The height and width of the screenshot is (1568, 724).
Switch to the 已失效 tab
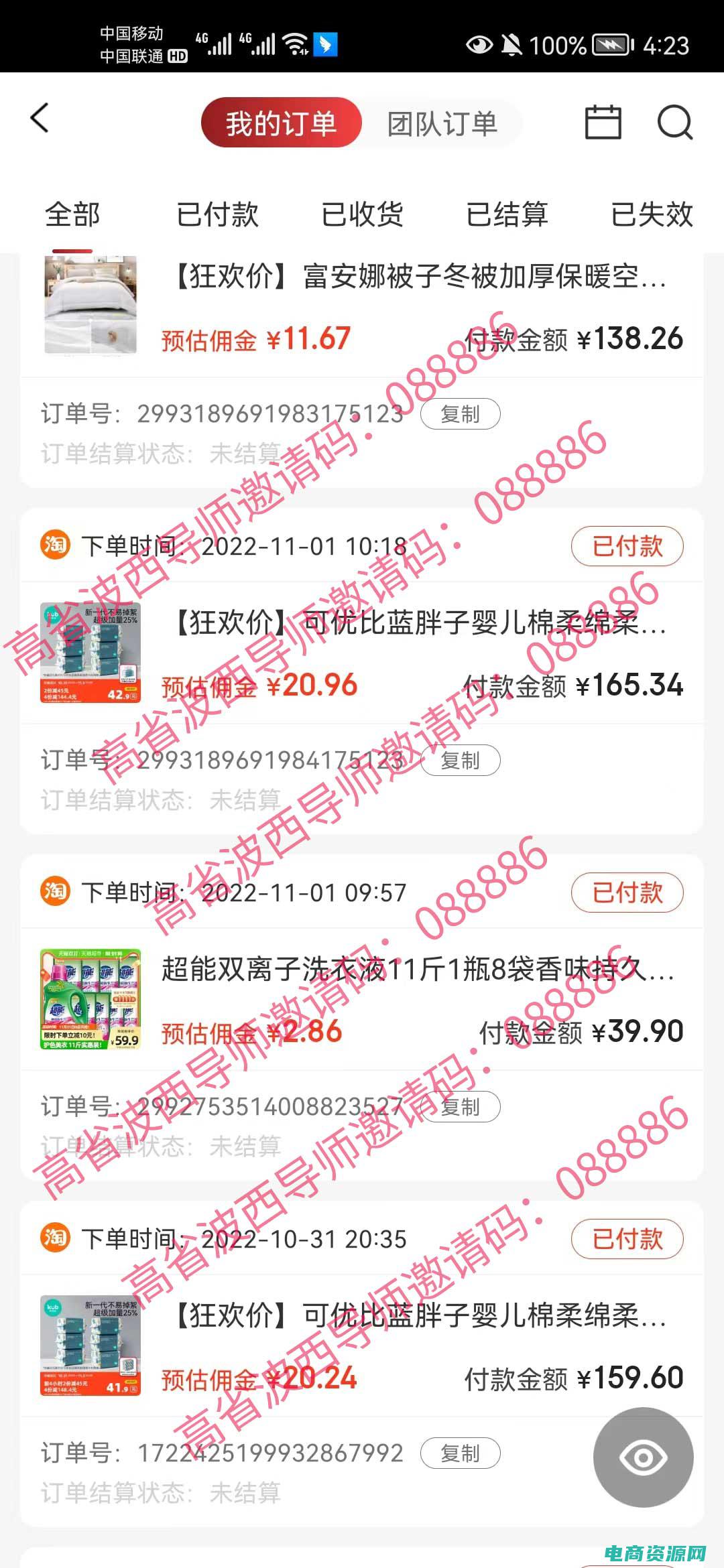pyautogui.click(x=651, y=215)
